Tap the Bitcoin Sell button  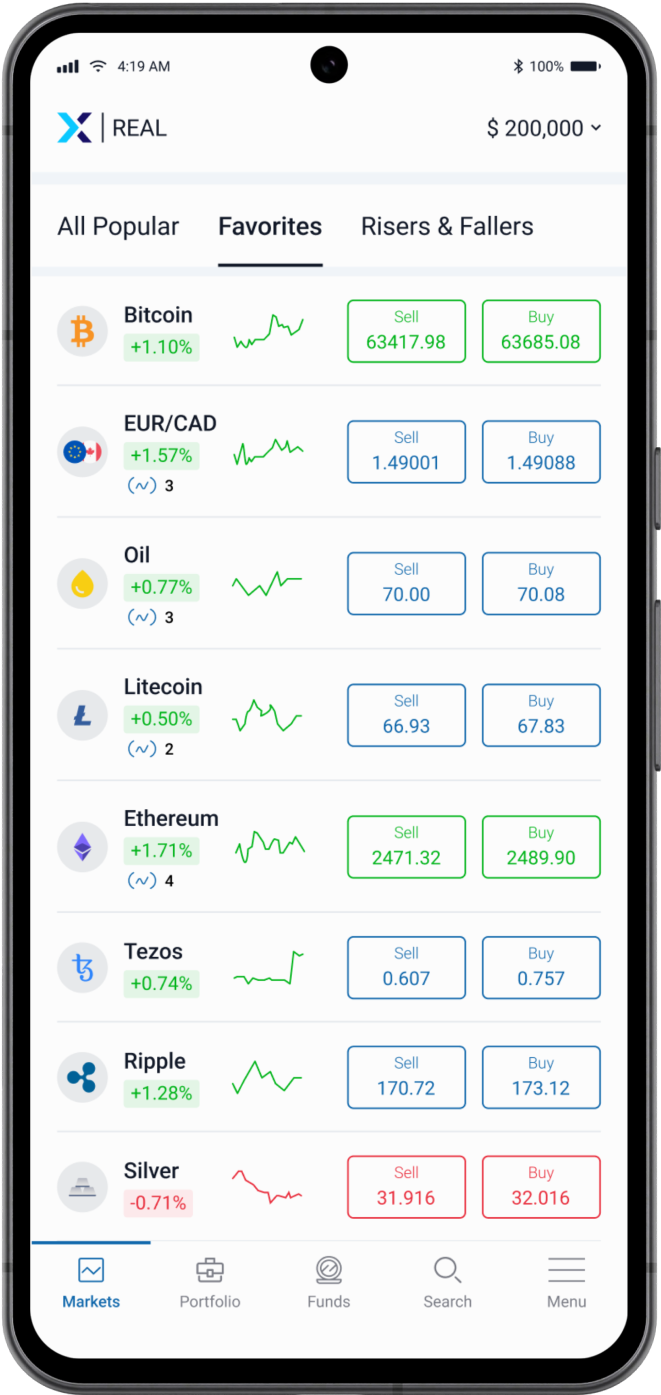(x=406, y=331)
